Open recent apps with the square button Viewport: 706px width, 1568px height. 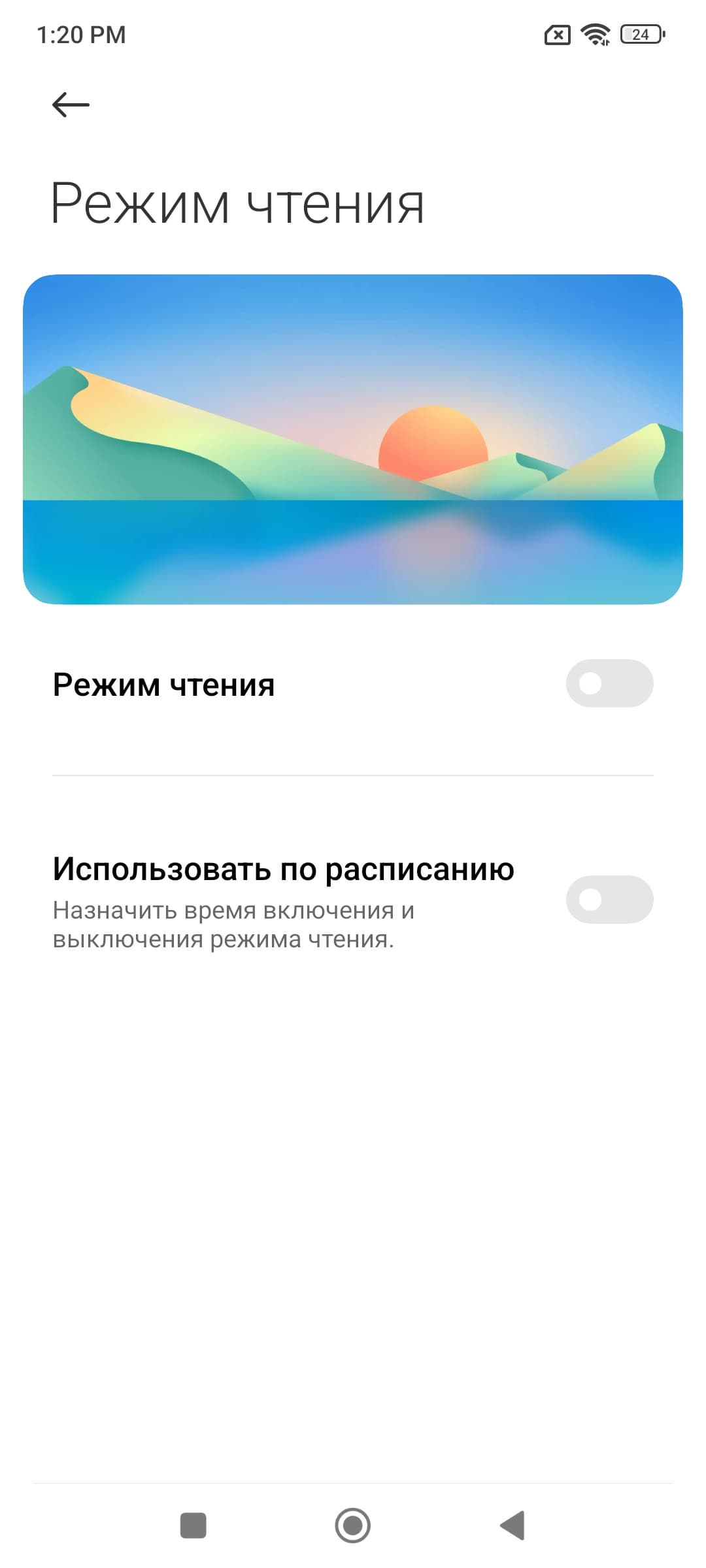(193, 1526)
